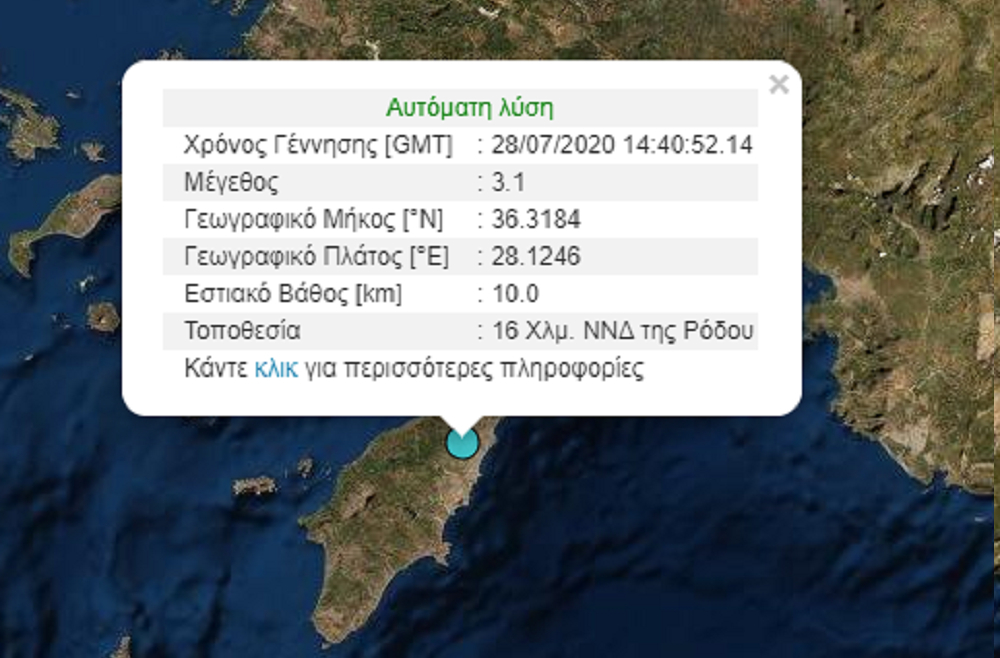This screenshot has width=1000, height=658.
Task: Open the κλικ link for more information
Action: (276, 368)
